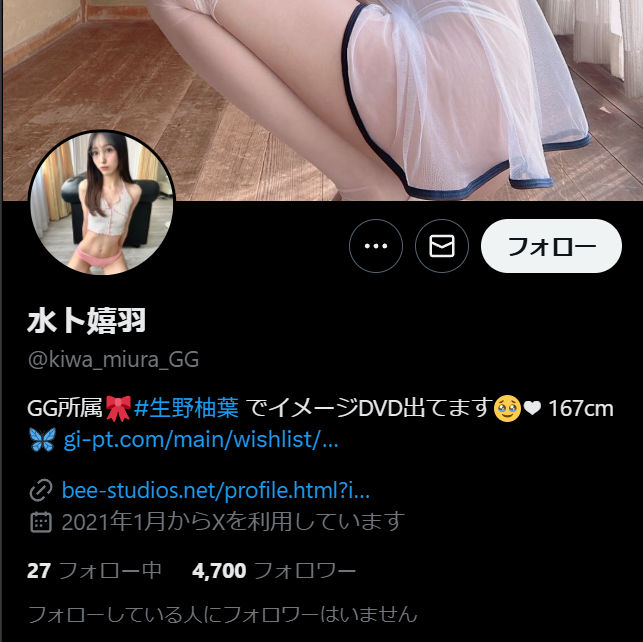View the 4,700 フォロワー list
This screenshot has height=642, width=643.
click(x=273, y=571)
